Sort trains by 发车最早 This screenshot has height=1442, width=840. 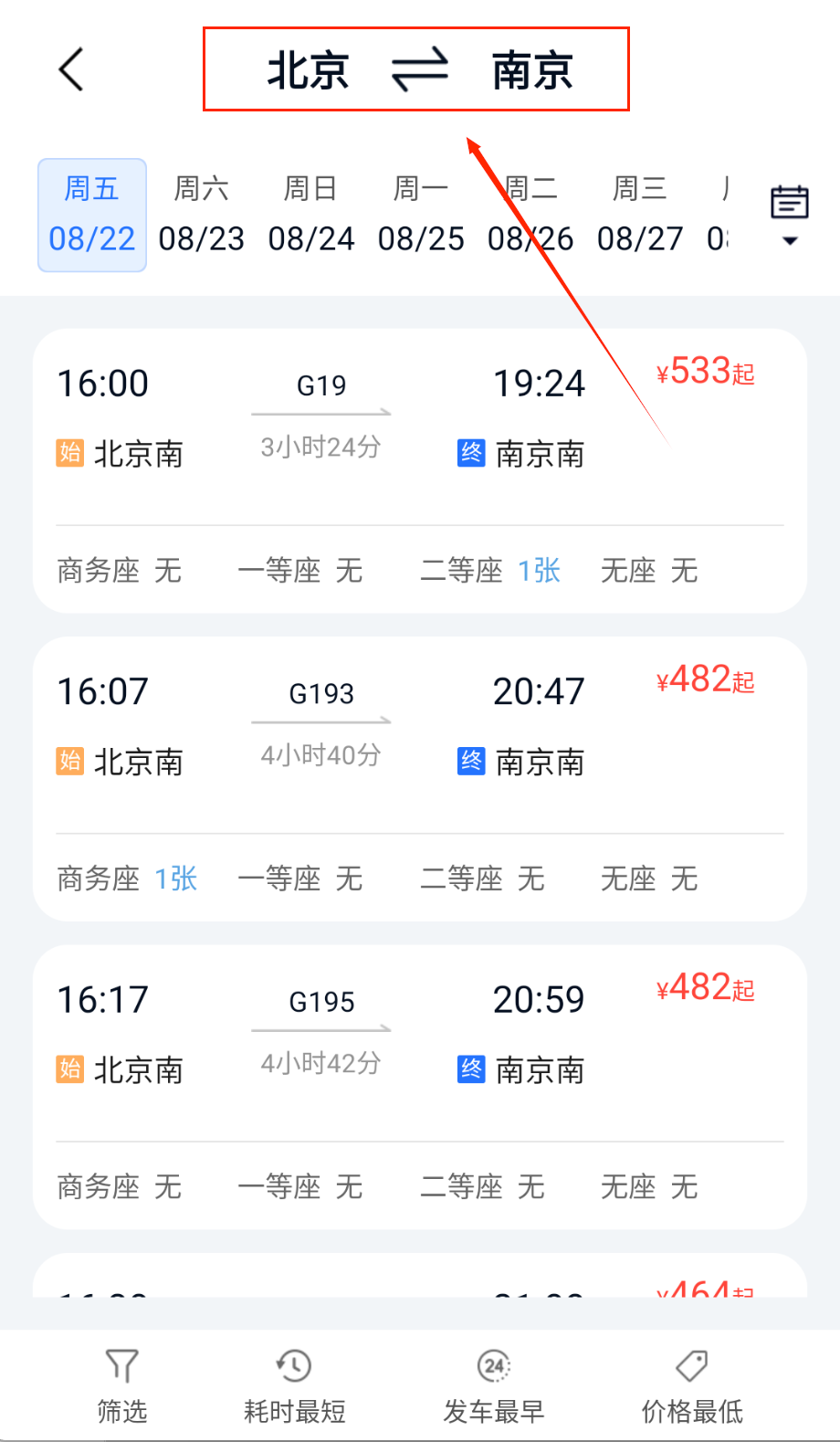493,1386
